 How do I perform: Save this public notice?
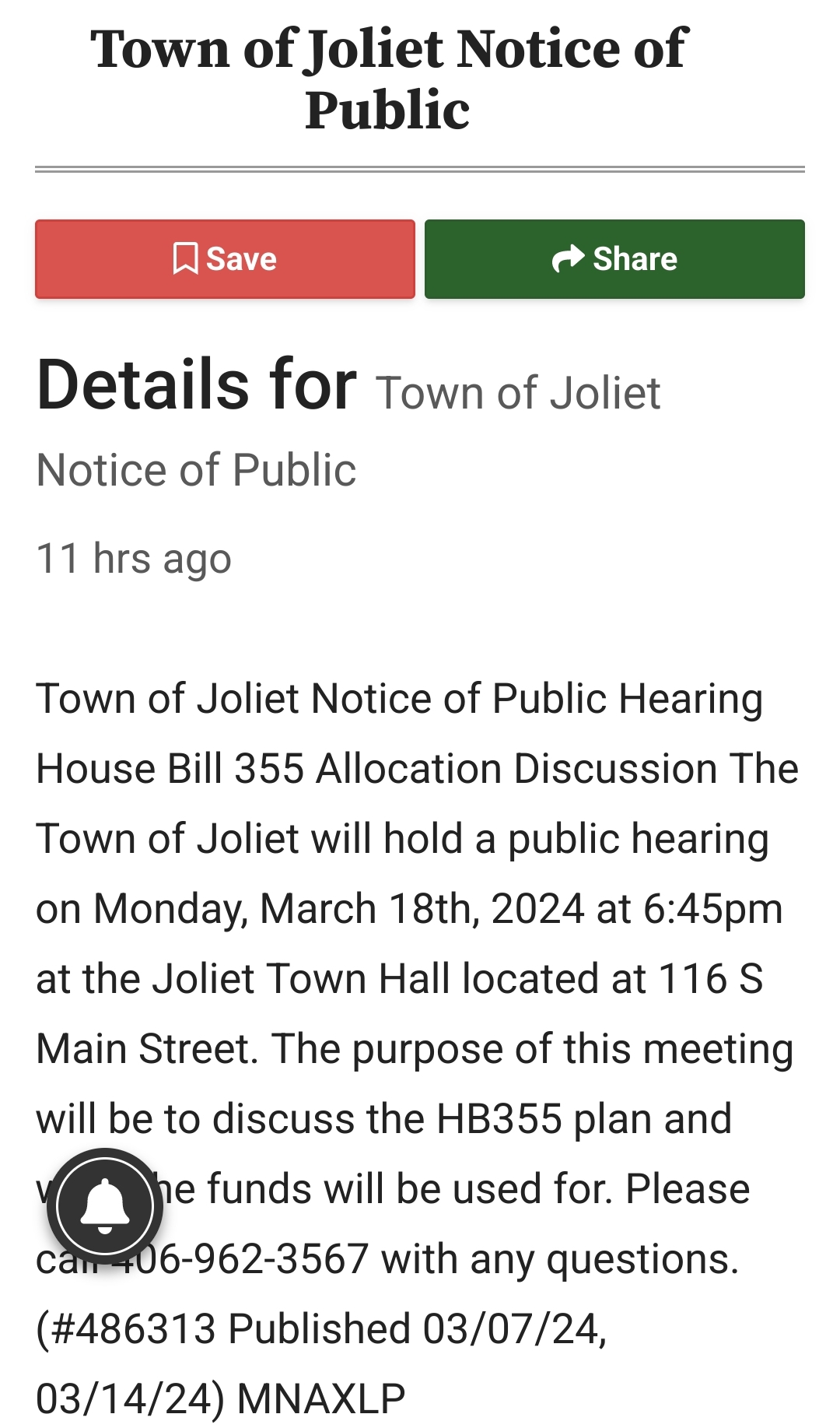[225, 259]
